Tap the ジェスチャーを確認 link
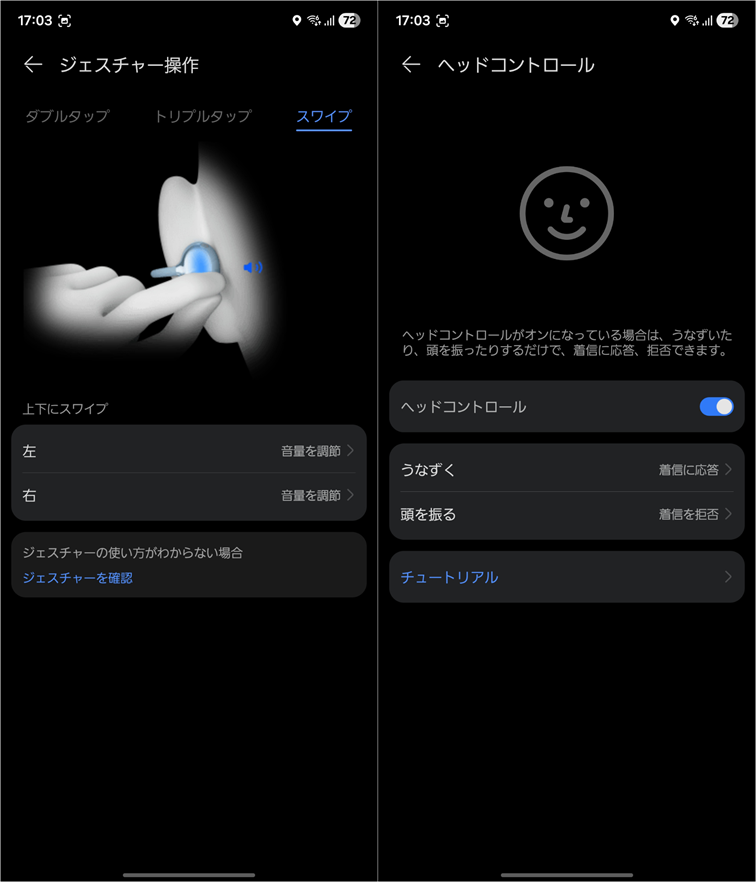Image resolution: width=756 pixels, height=882 pixels. pos(78,577)
